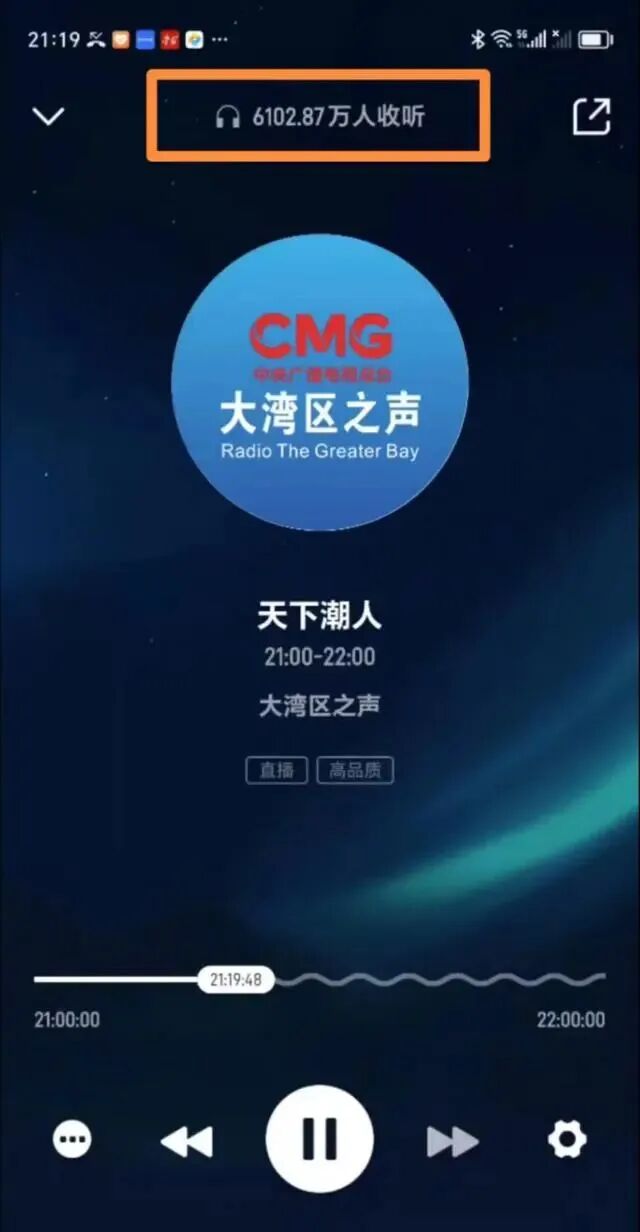Open the playback settings gear

567,1139
